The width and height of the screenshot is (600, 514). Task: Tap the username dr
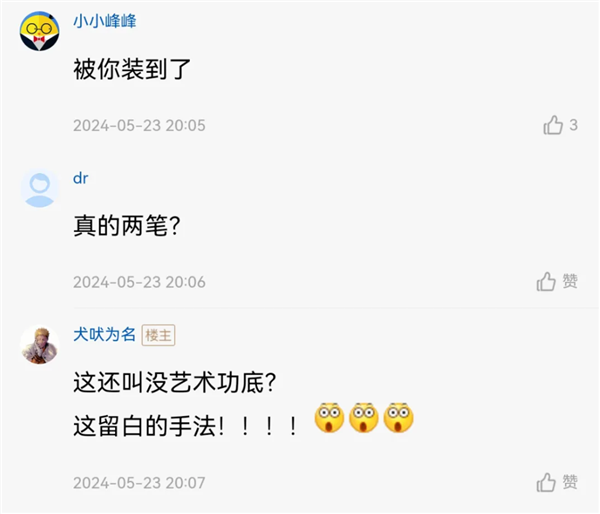81,178
